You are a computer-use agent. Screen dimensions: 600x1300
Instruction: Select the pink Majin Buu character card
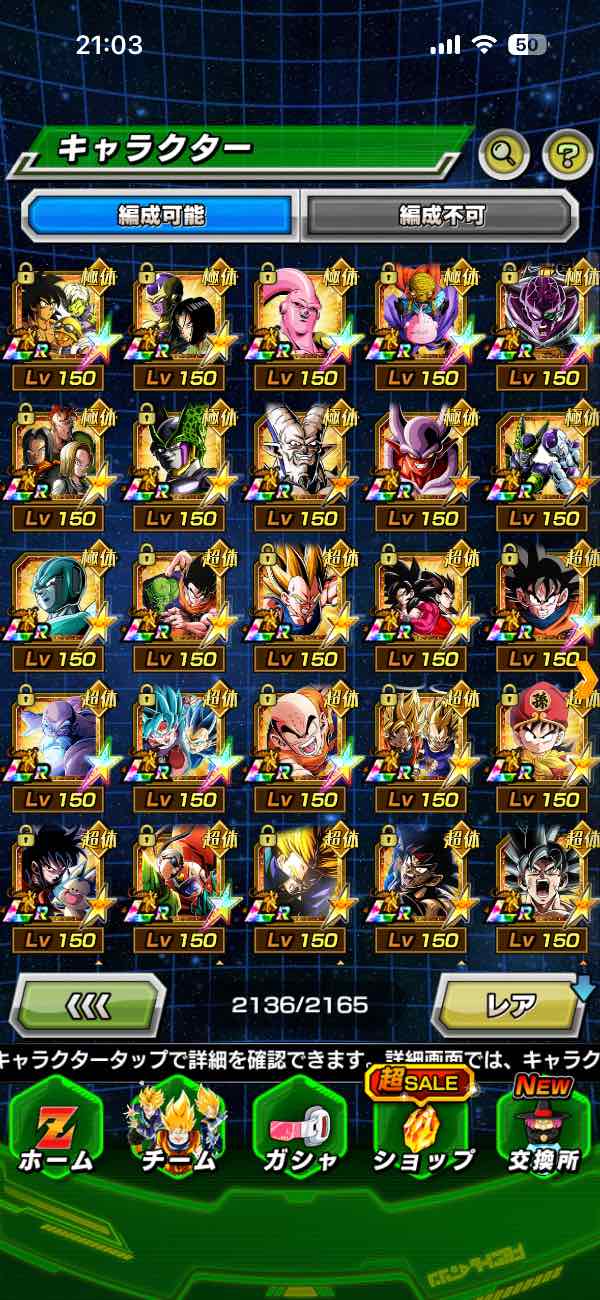302,318
